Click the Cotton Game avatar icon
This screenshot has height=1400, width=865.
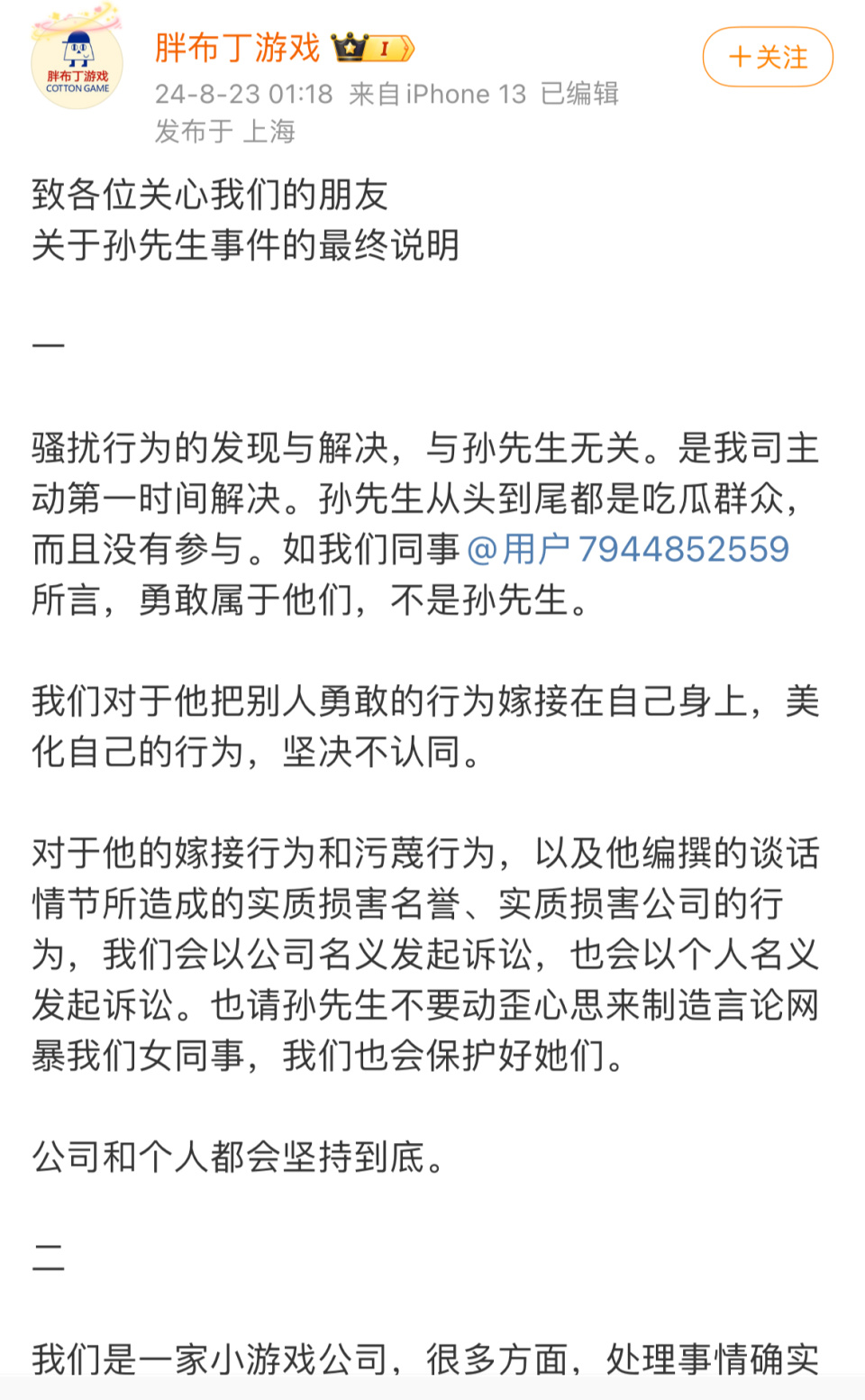coord(77,63)
